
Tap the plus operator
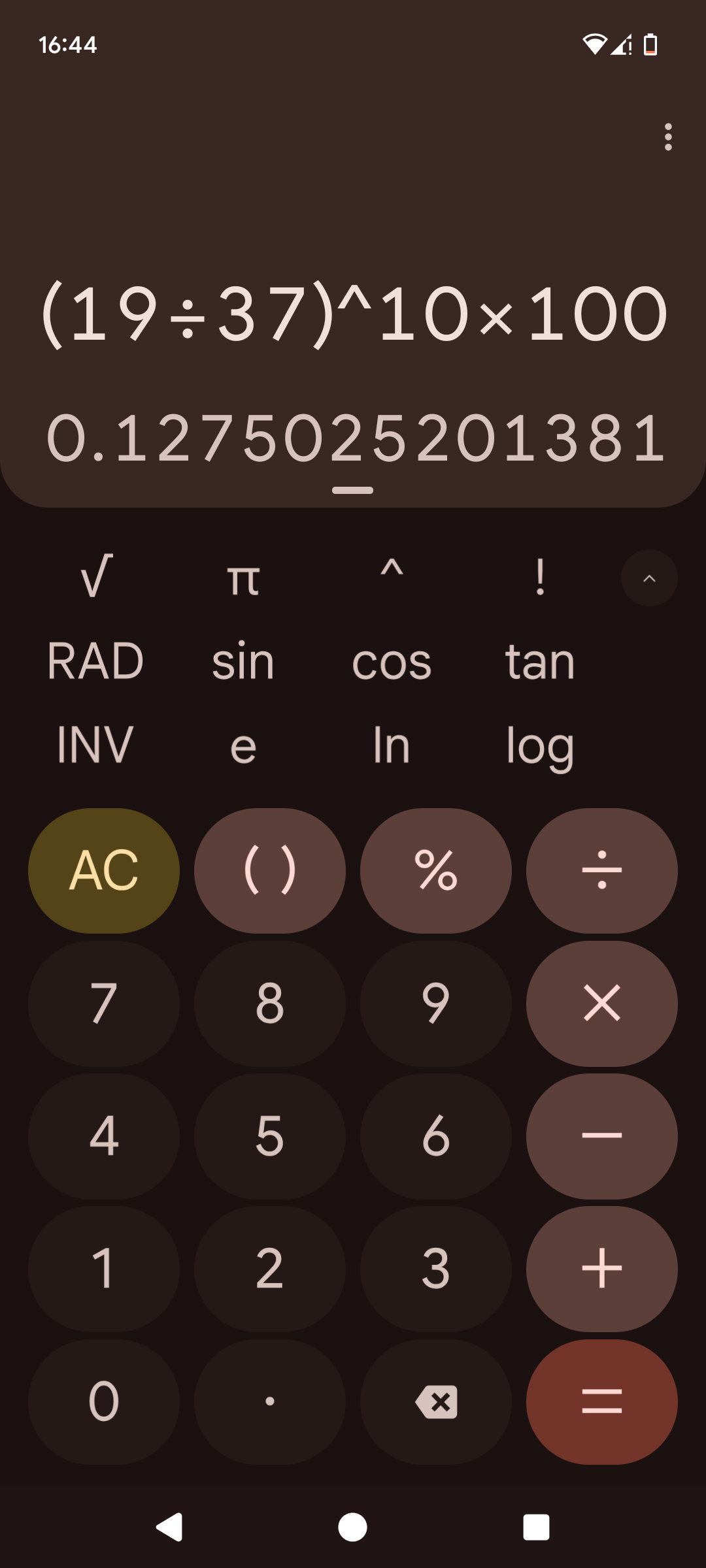pyautogui.click(x=601, y=1268)
